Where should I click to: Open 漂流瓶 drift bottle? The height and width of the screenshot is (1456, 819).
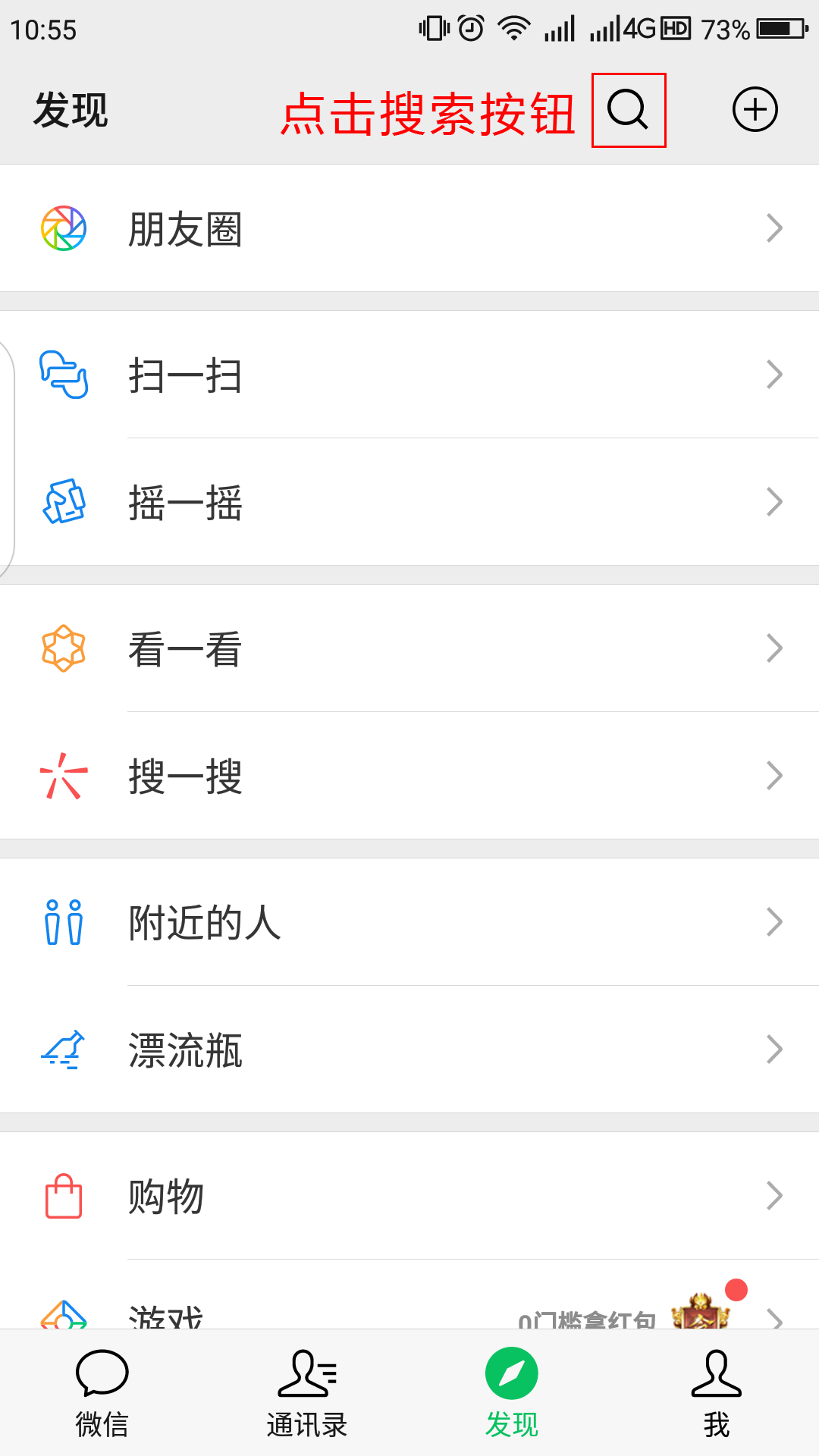coord(409,1050)
